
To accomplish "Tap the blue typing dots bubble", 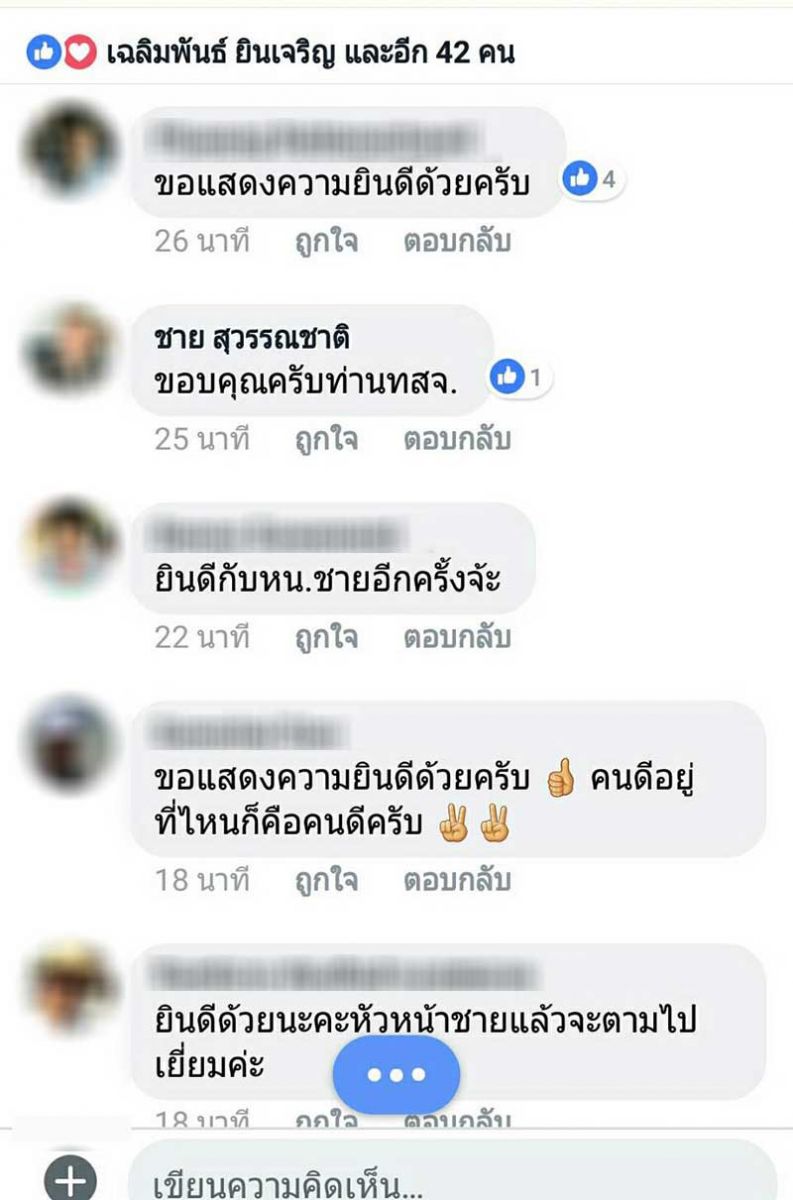I will pyautogui.click(x=397, y=1074).
